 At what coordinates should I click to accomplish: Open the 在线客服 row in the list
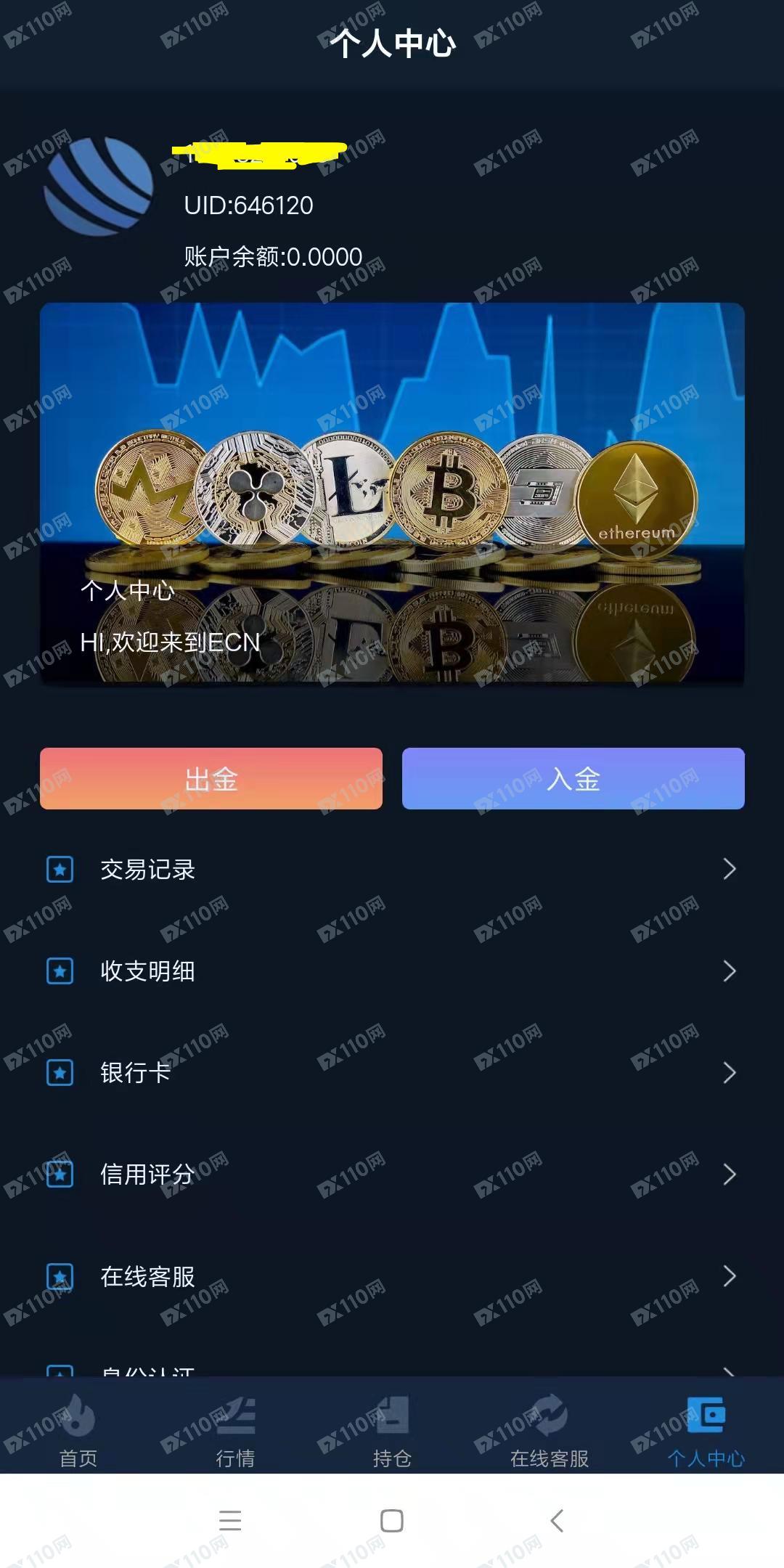(x=392, y=1275)
